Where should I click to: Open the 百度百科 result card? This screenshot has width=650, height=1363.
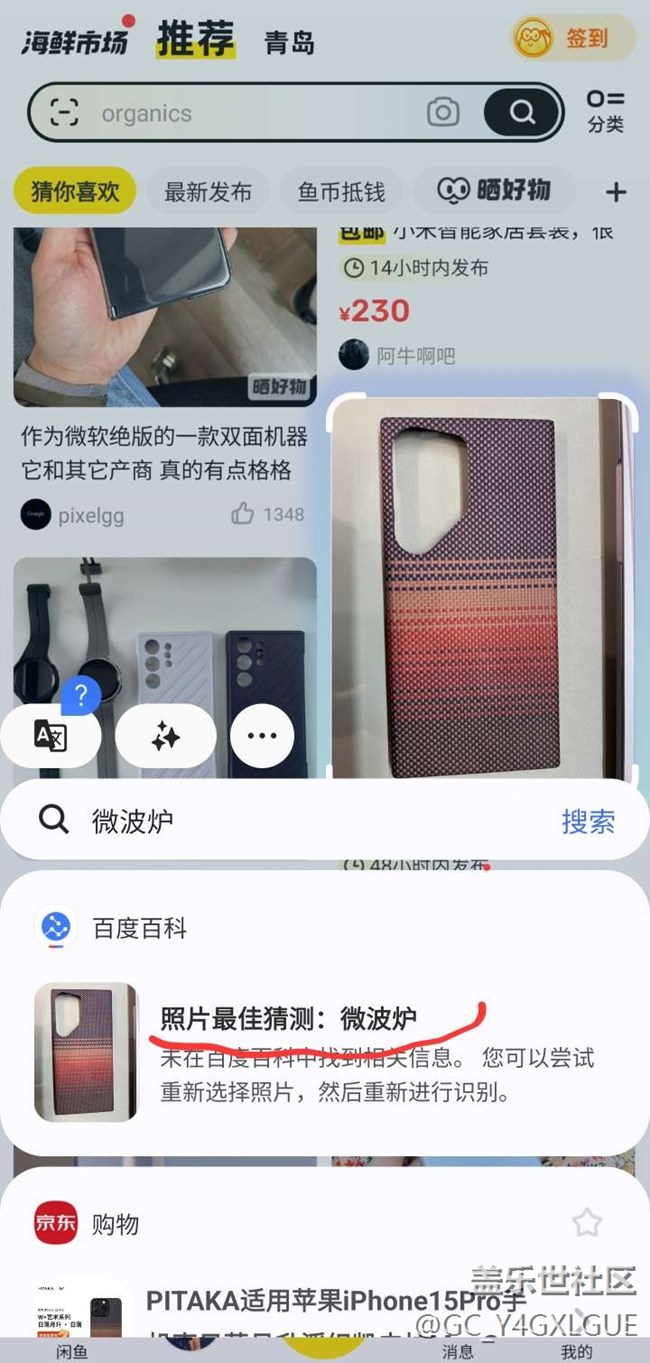point(325,1050)
